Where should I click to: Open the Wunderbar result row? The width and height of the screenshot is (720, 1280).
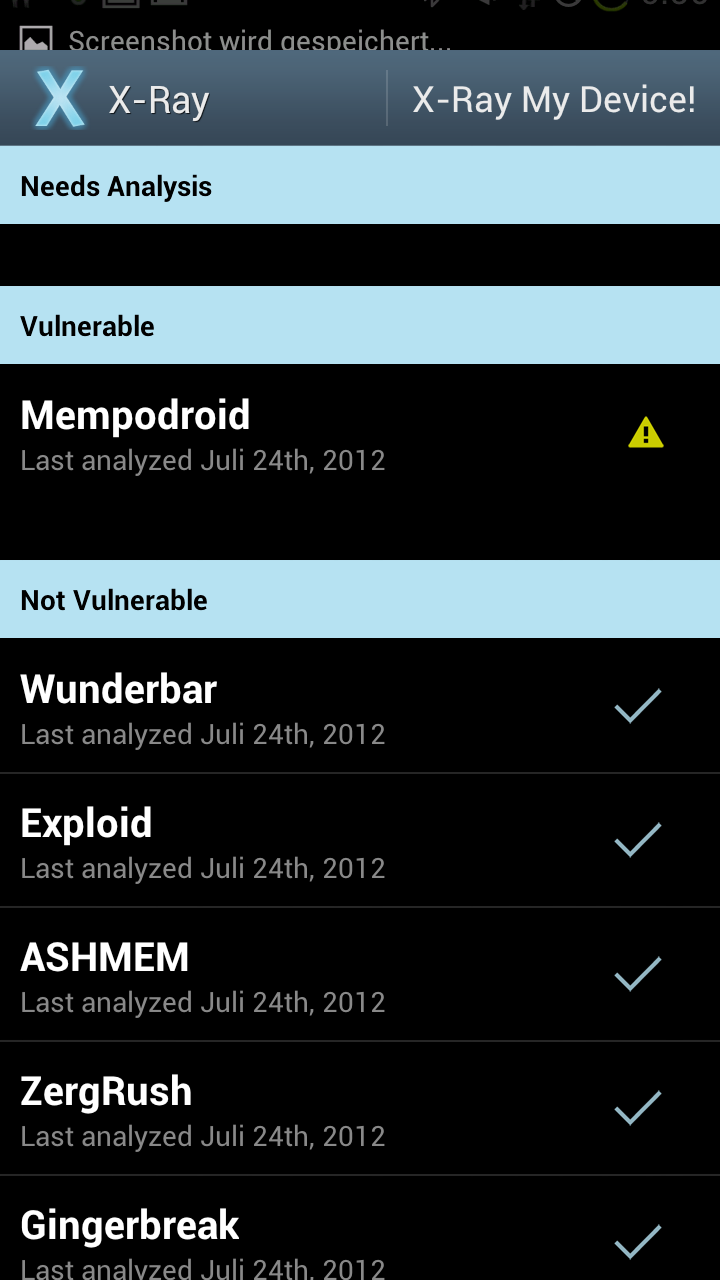pyautogui.click(x=360, y=706)
